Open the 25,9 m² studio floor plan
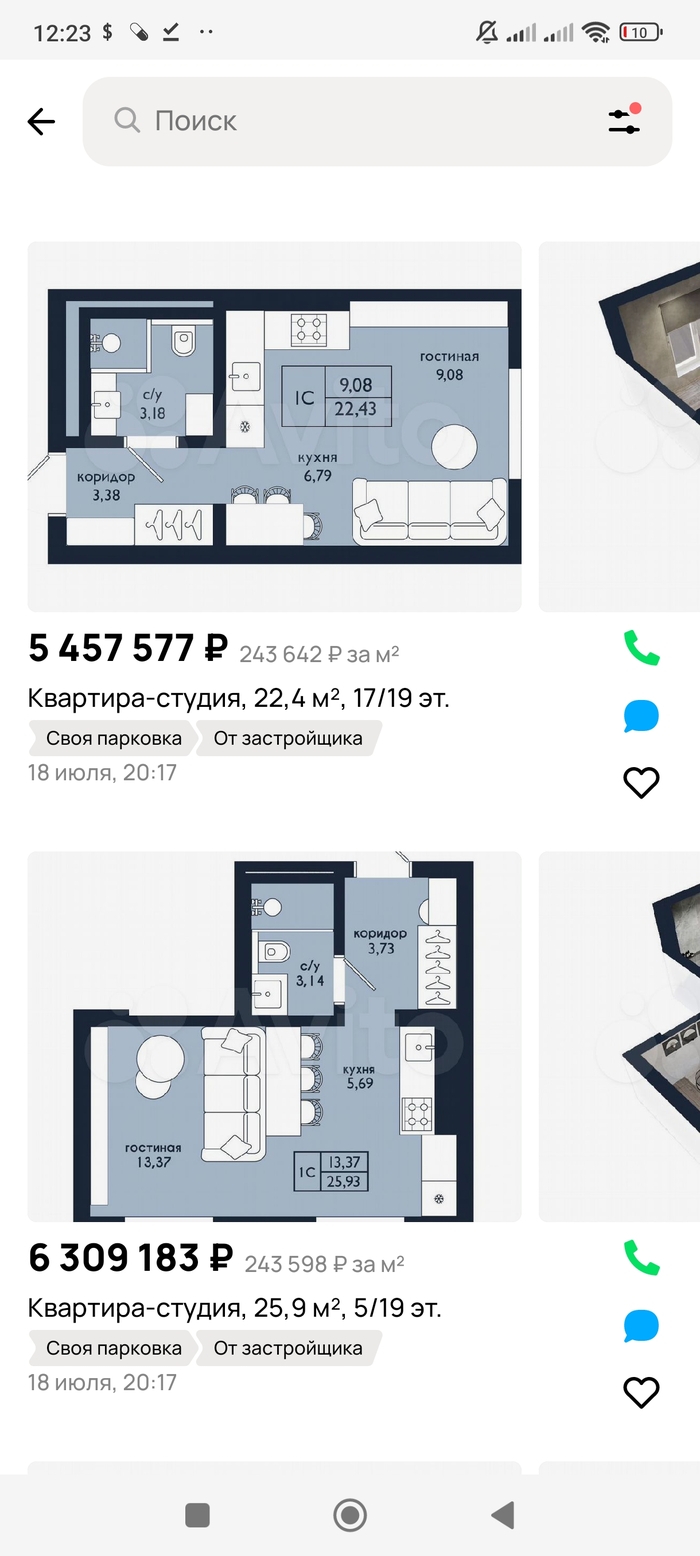The image size is (700, 1556). 274,1036
